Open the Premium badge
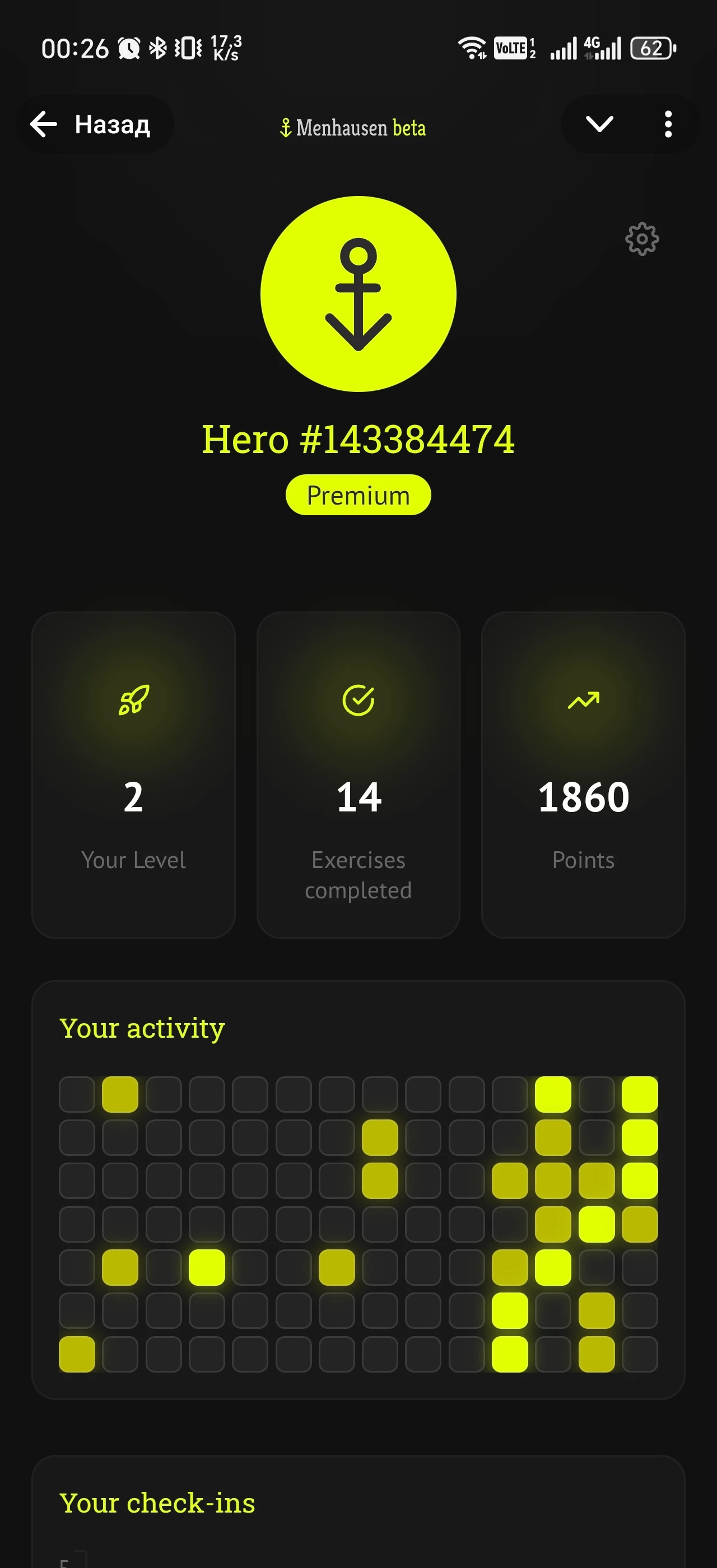Screen dimensions: 717x1568 (358, 496)
